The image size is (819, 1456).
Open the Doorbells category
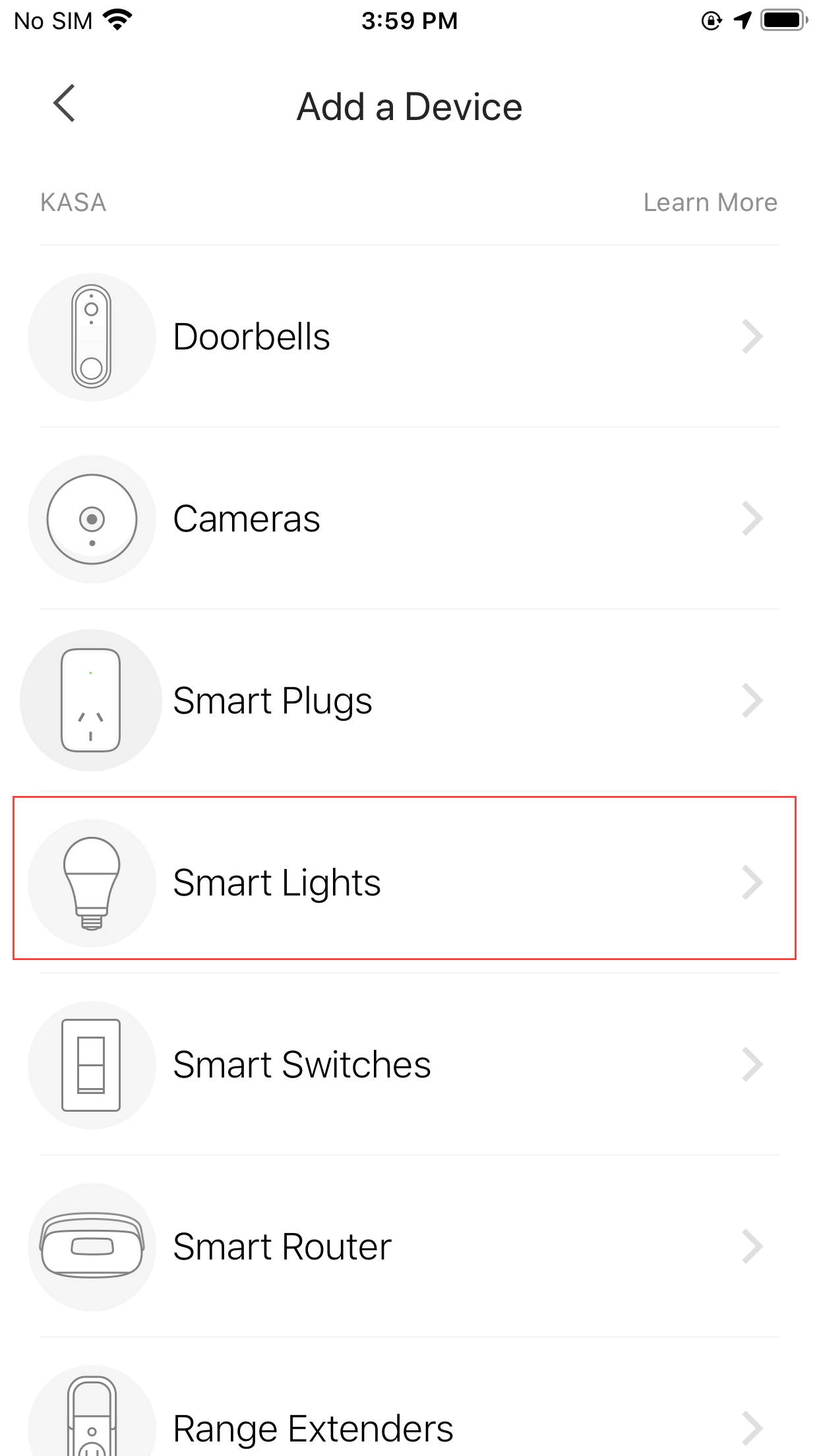click(409, 337)
